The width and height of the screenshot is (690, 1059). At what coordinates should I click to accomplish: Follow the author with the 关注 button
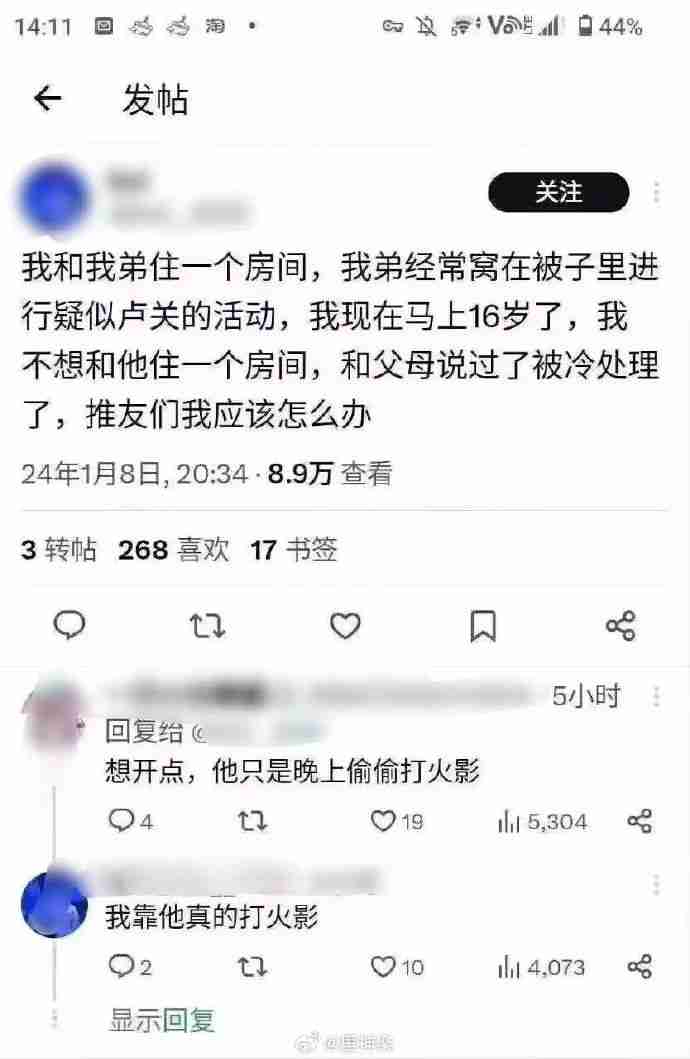point(558,192)
